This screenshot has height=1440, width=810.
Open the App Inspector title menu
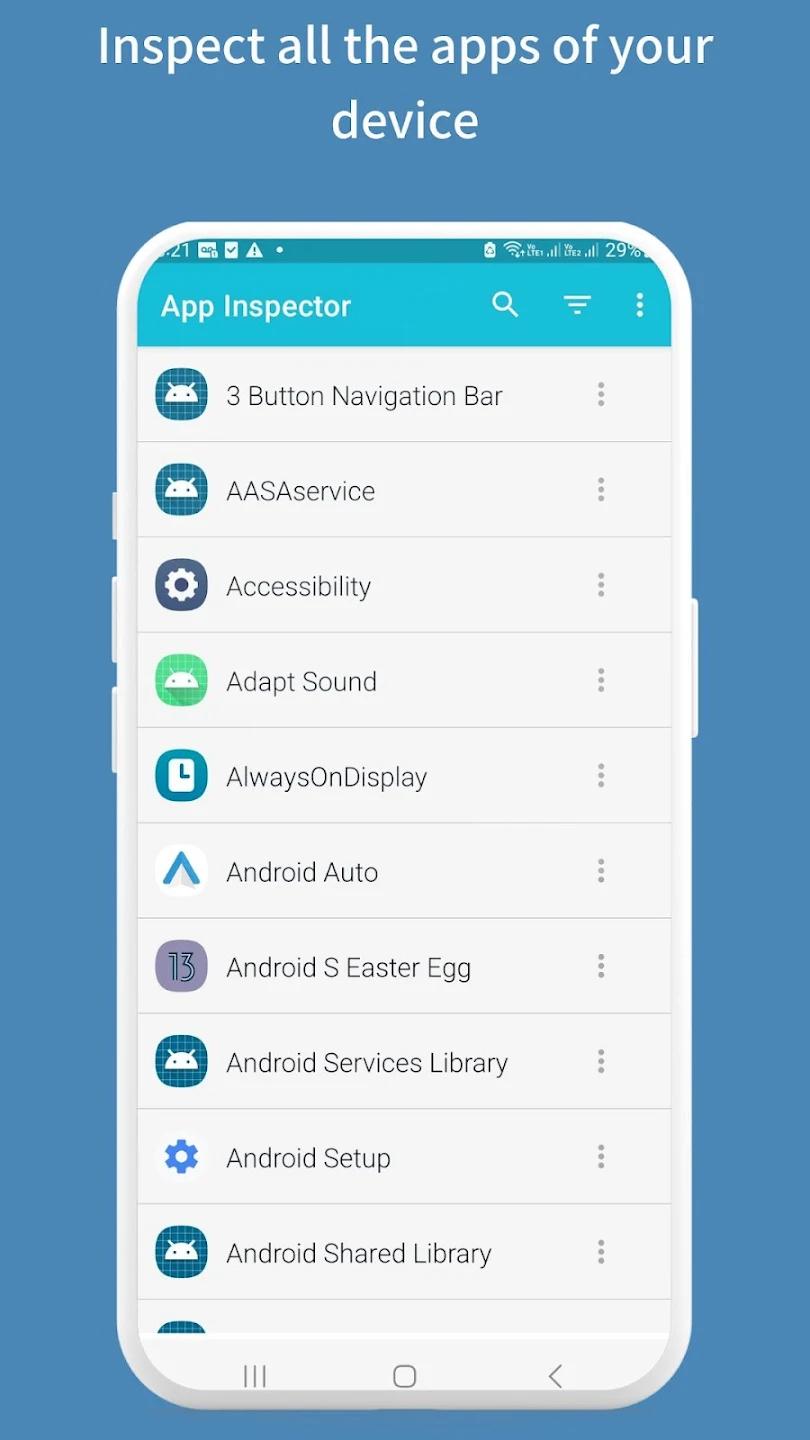tap(255, 305)
